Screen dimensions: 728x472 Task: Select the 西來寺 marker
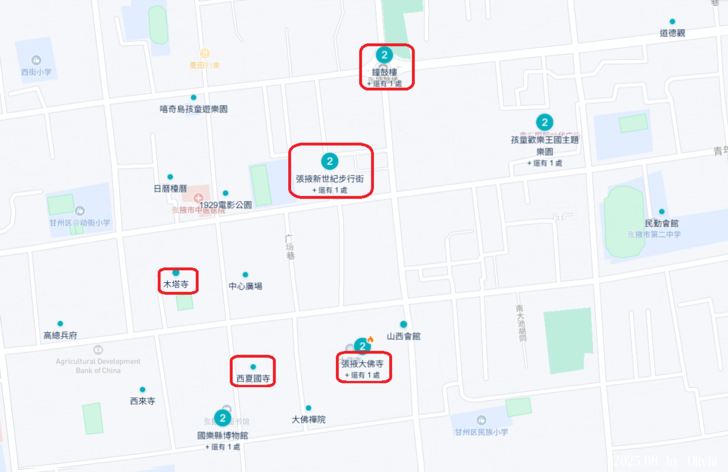(142, 389)
